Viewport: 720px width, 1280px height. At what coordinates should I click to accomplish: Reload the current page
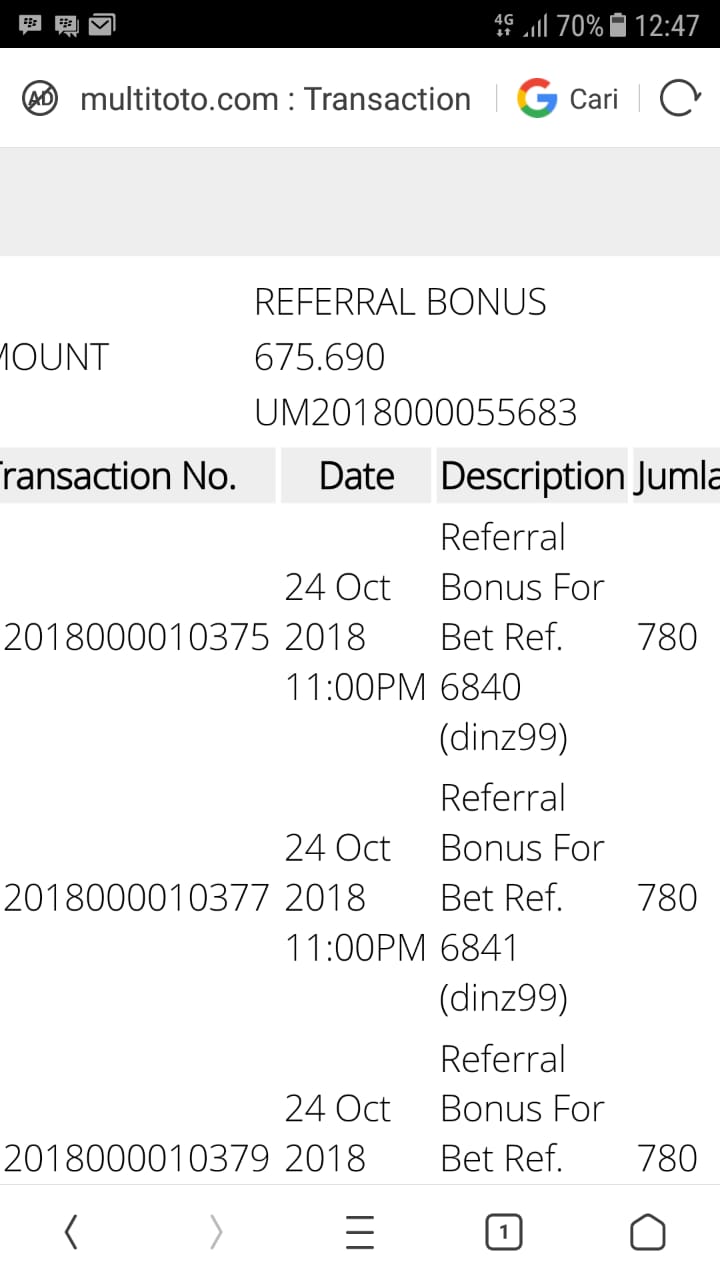(x=680, y=99)
